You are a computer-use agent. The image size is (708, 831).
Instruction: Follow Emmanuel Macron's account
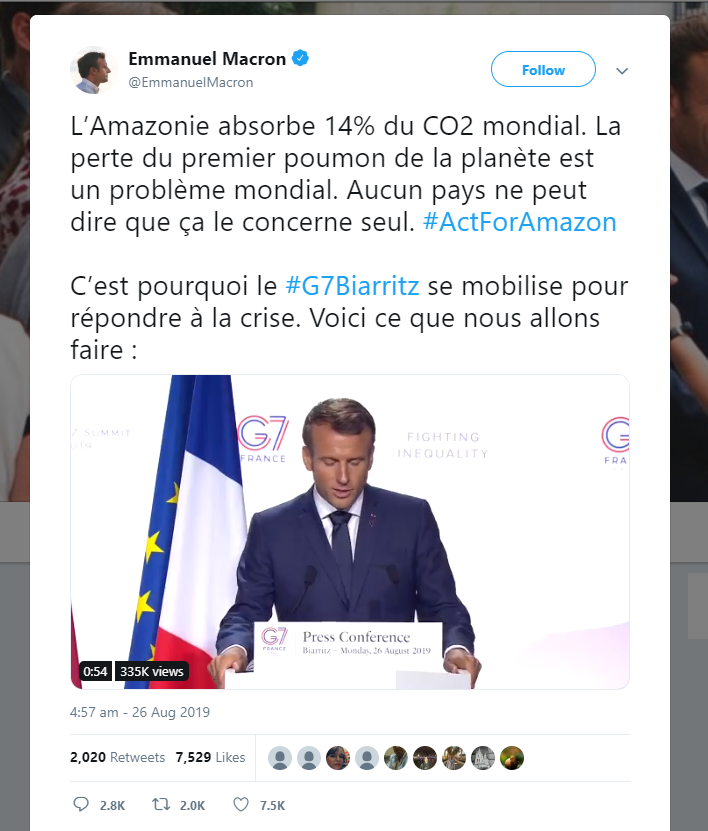543,70
